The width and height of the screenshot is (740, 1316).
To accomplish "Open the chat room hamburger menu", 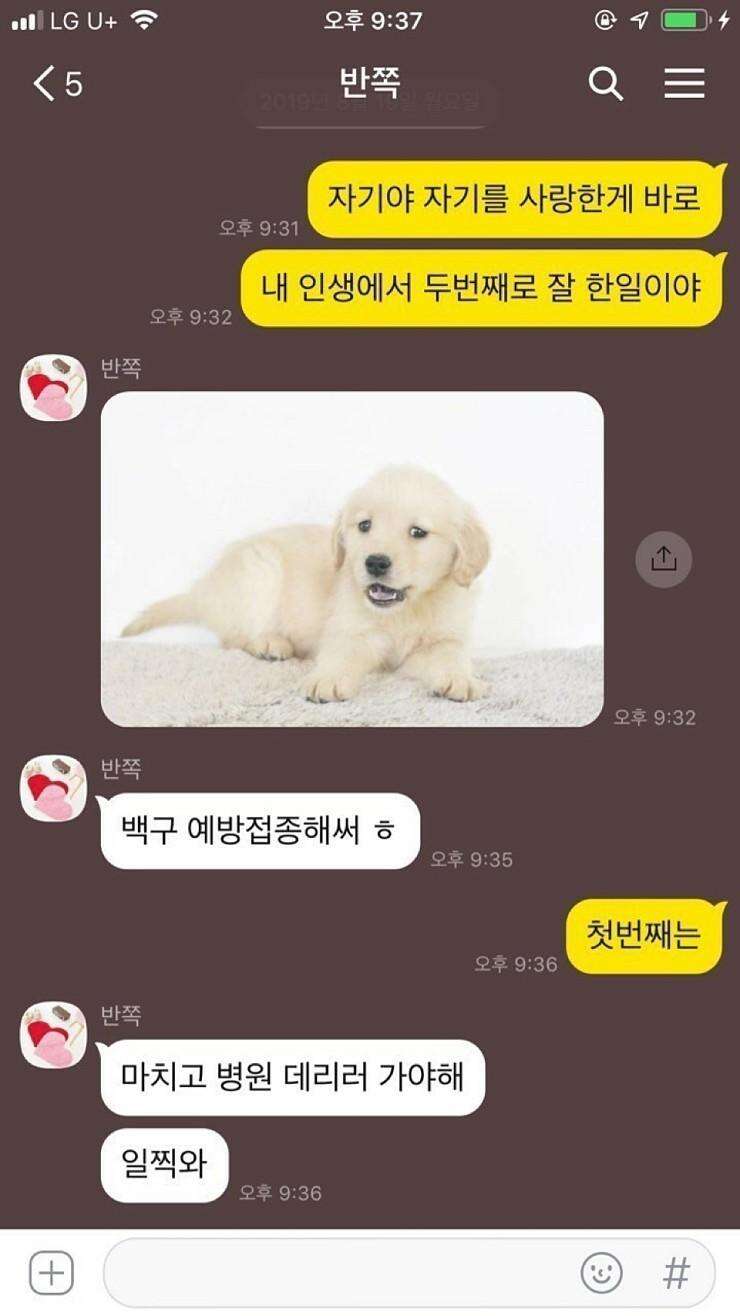I will point(685,84).
